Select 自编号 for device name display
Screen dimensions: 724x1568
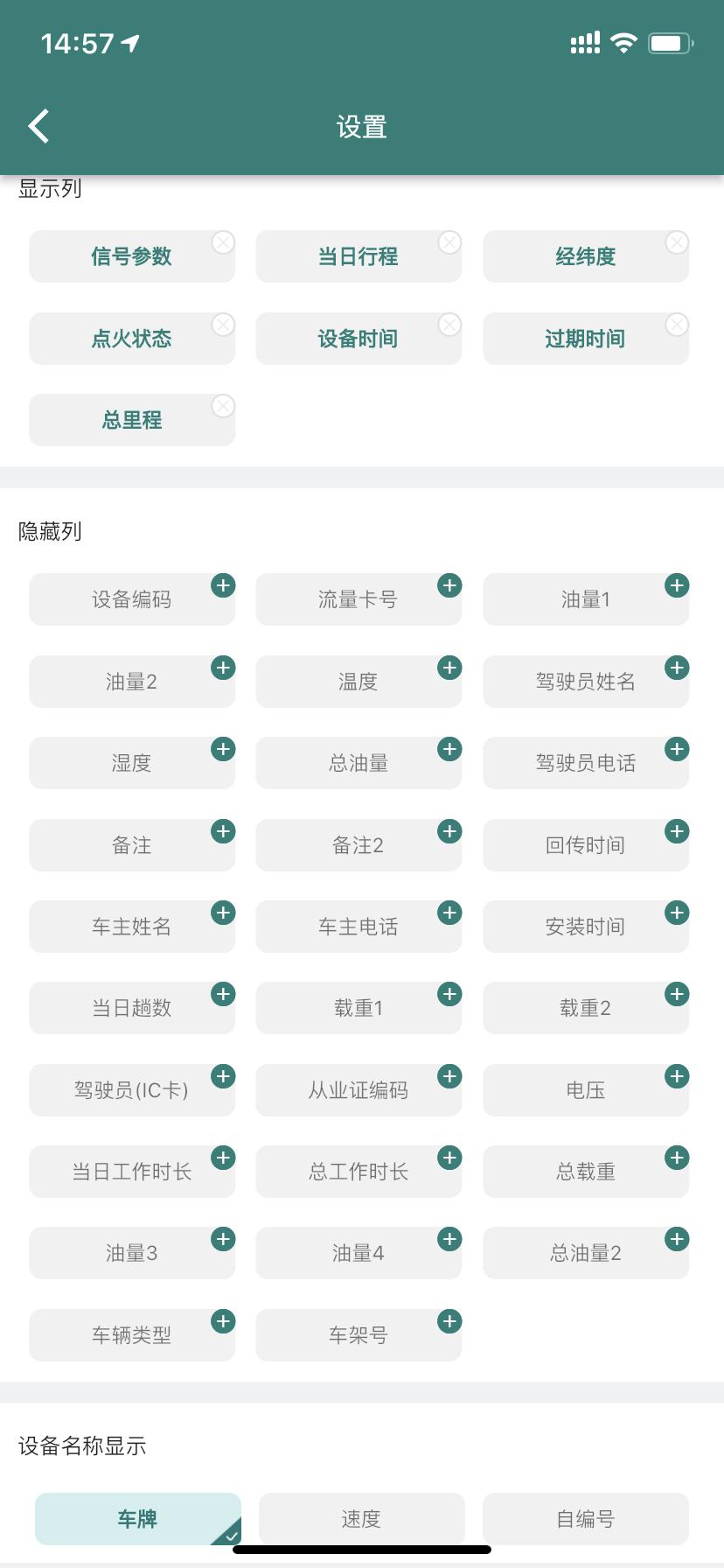click(x=586, y=1519)
